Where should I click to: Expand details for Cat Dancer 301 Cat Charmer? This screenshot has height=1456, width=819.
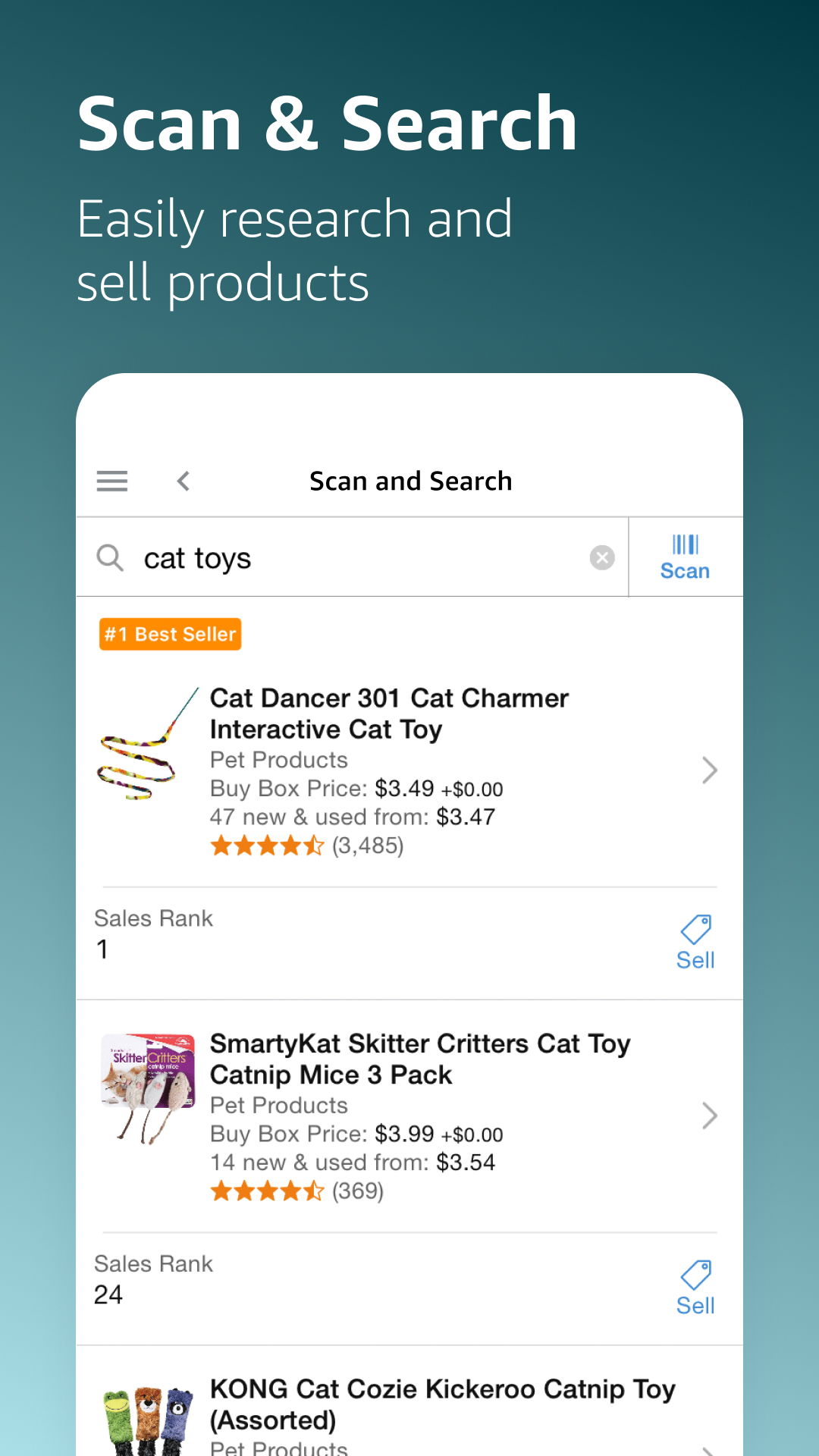pyautogui.click(x=710, y=770)
